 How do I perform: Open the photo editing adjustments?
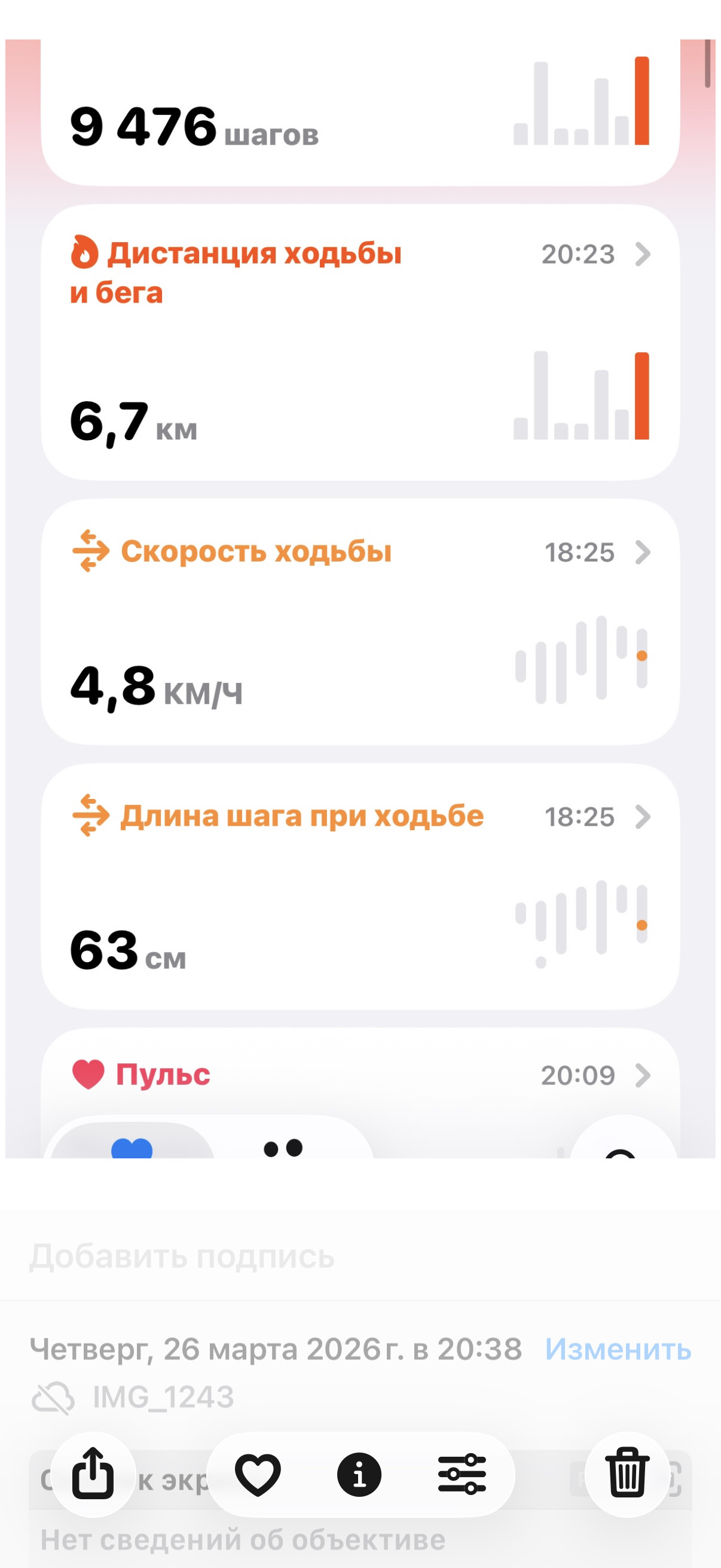(462, 1474)
